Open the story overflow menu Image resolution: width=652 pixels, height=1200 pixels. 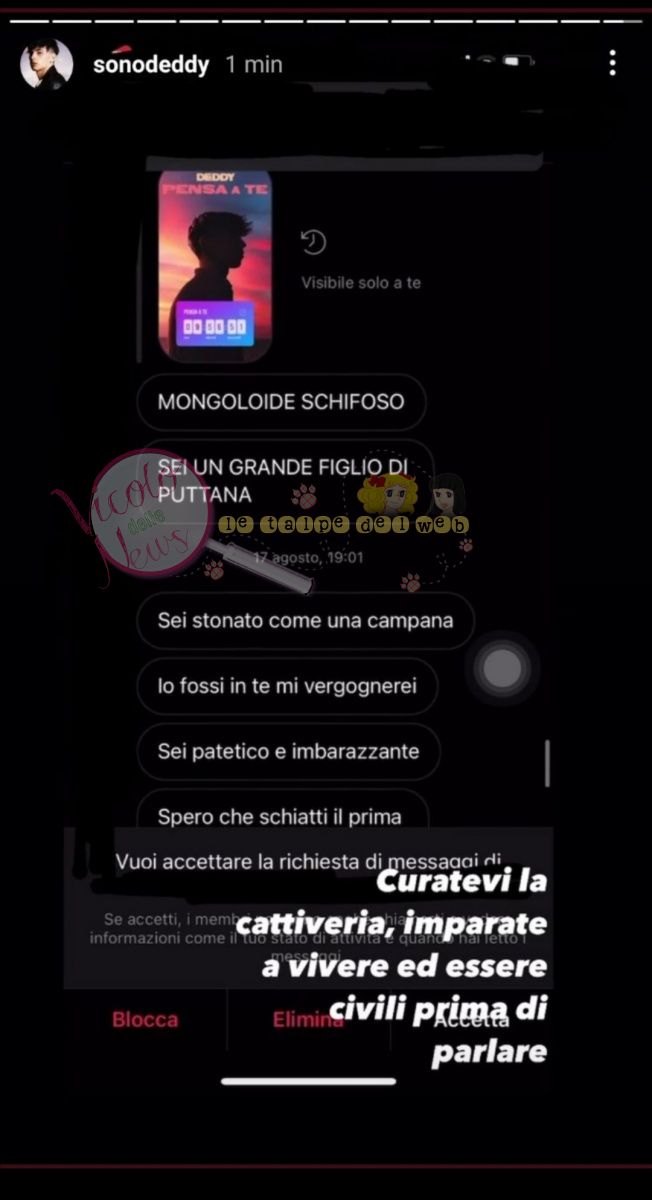(612, 64)
